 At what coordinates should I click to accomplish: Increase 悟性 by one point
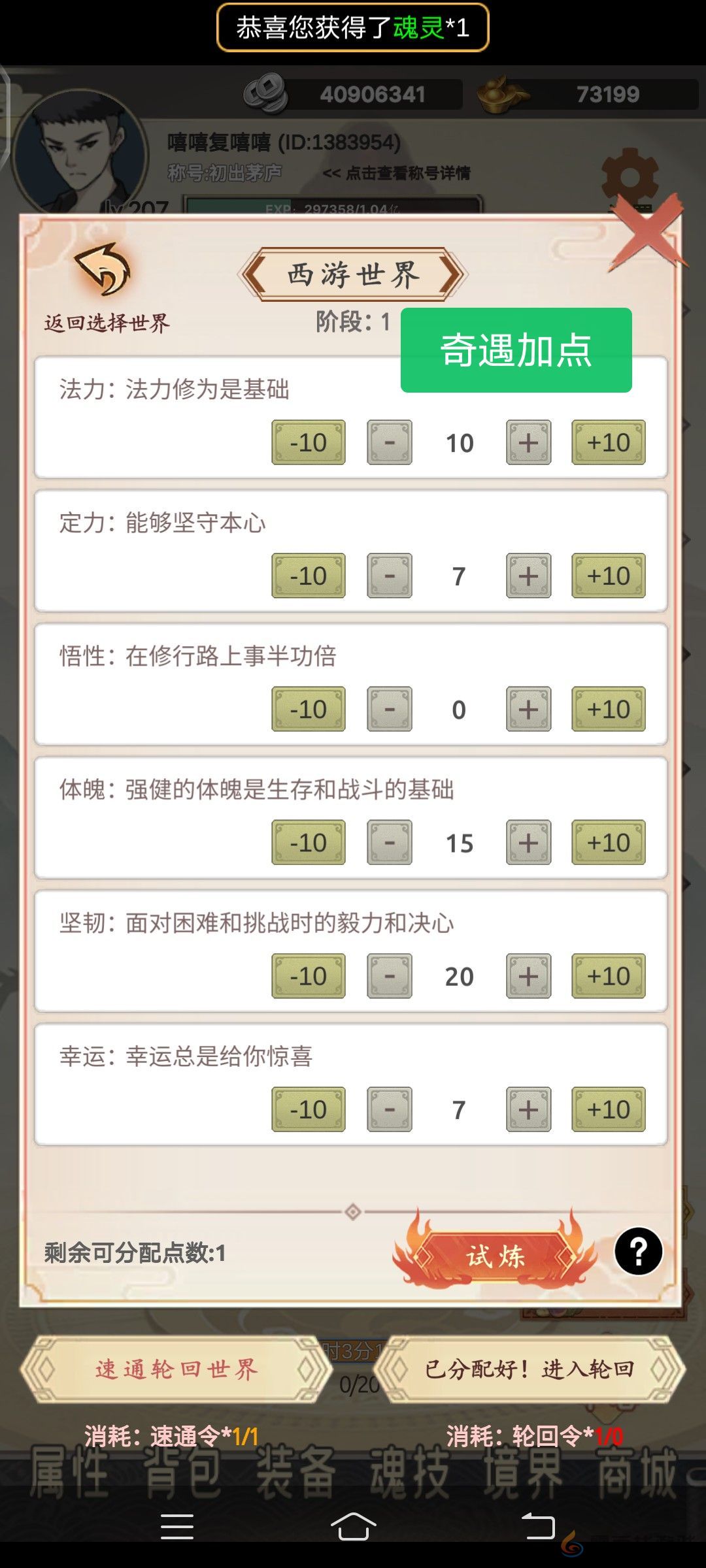tap(528, 709)
